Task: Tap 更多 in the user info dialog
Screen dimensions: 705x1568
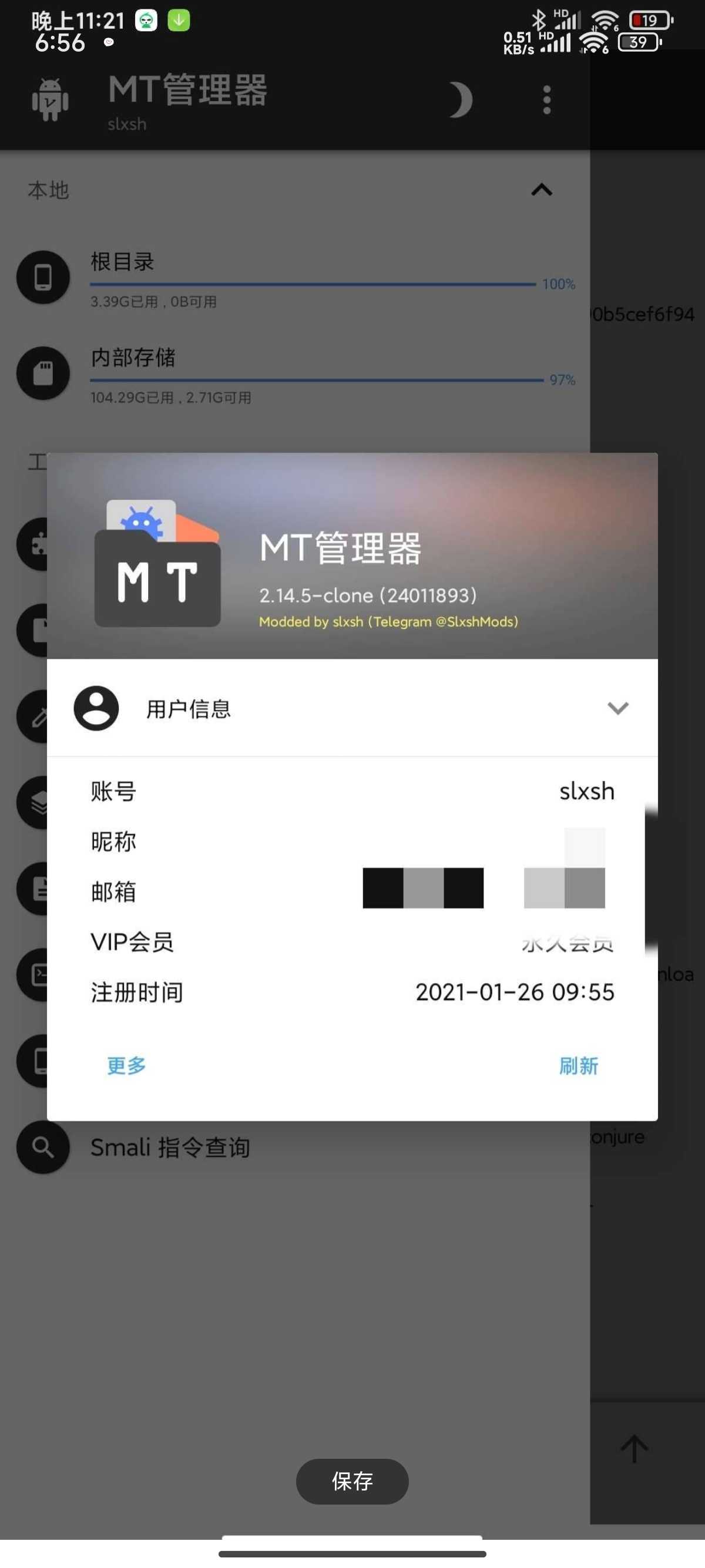Action: 127,1065
